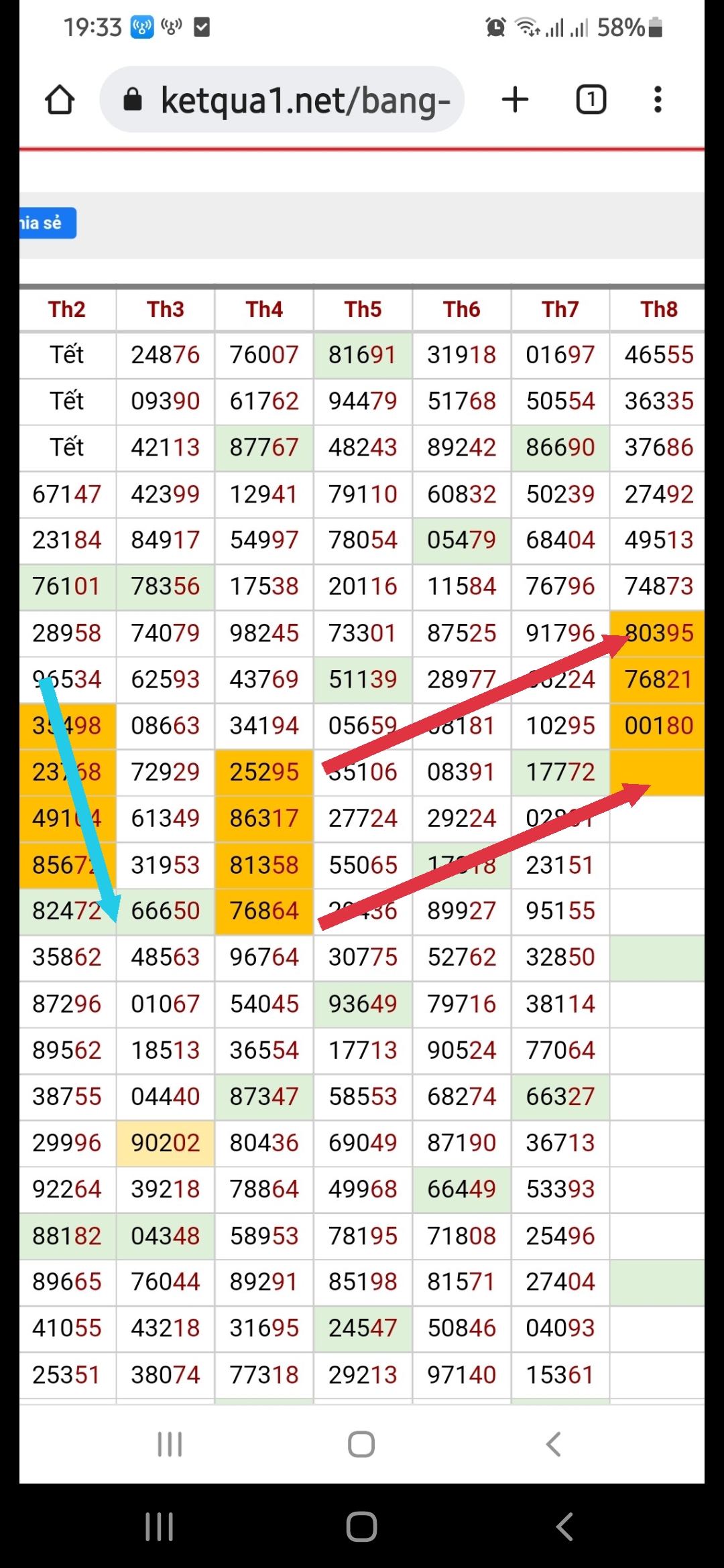Open the tab switcher showing 1 tab
This screenshot has height=1568, width=724.
pos(591,100)
